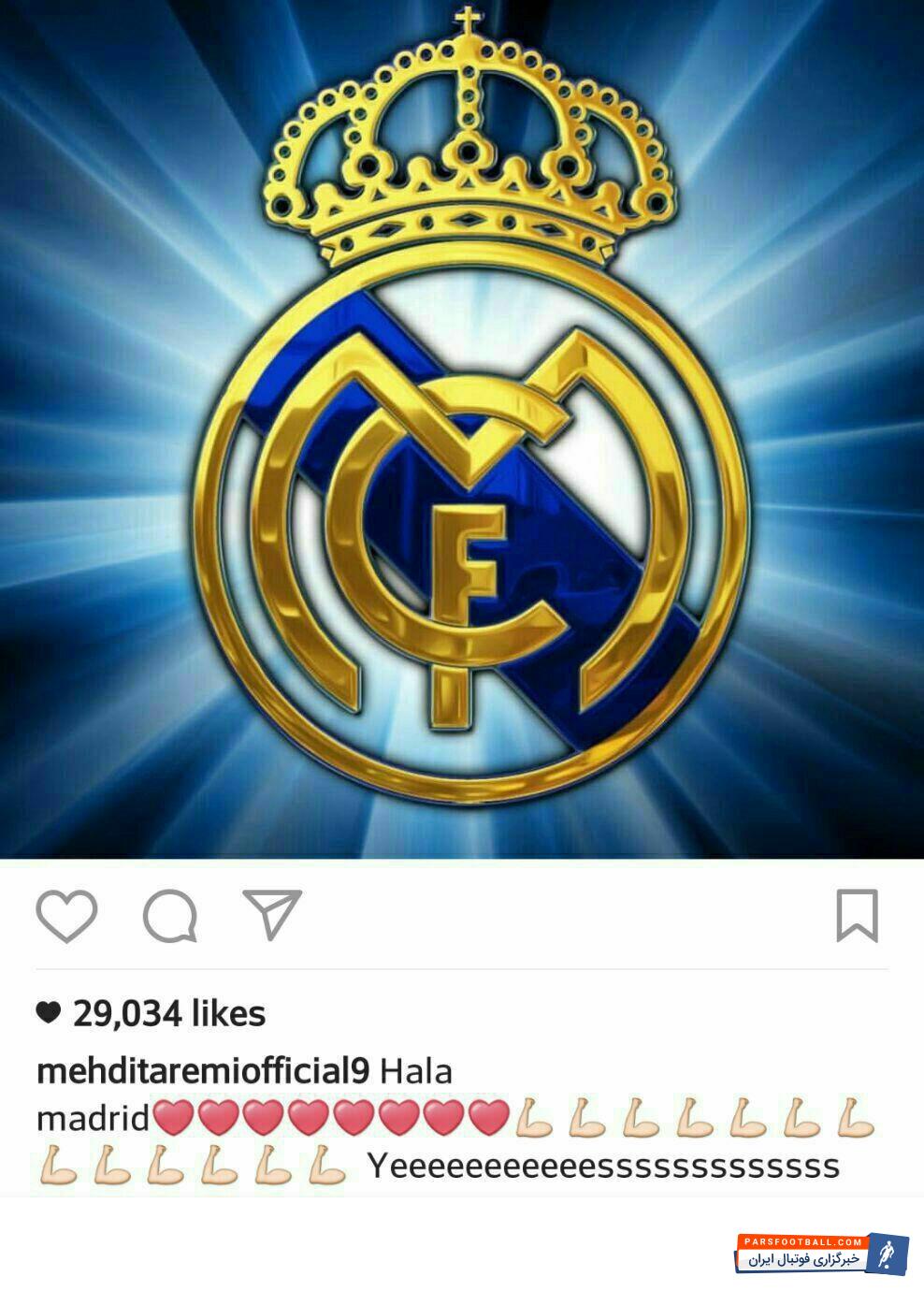Save this post with the bookmark icon
The height and width of the screenshot is (1291, 924).
pyautogui.click(x=857, y=915)
